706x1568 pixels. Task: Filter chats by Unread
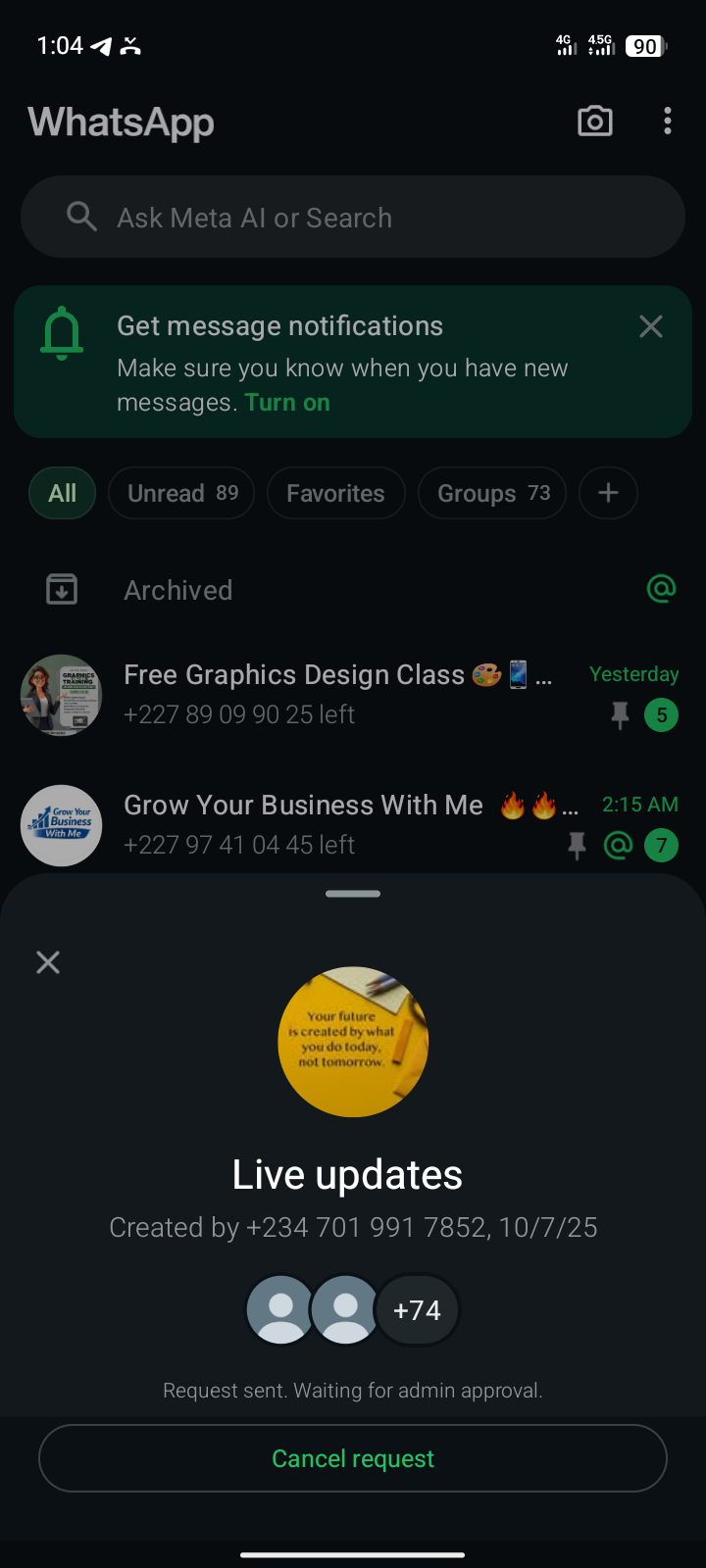coord(181,493)
